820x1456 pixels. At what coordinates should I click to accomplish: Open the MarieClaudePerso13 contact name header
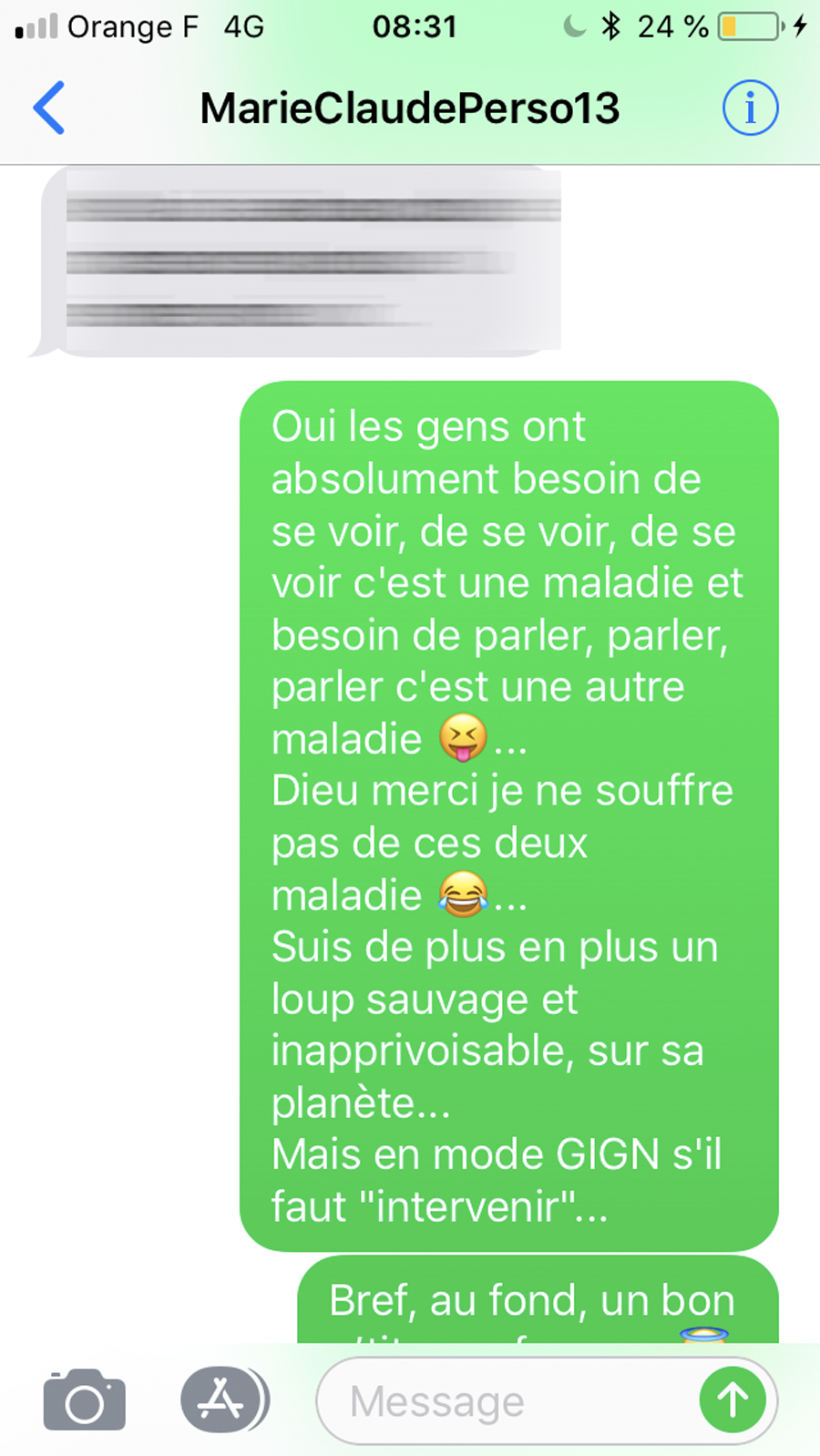click(410, 108)
